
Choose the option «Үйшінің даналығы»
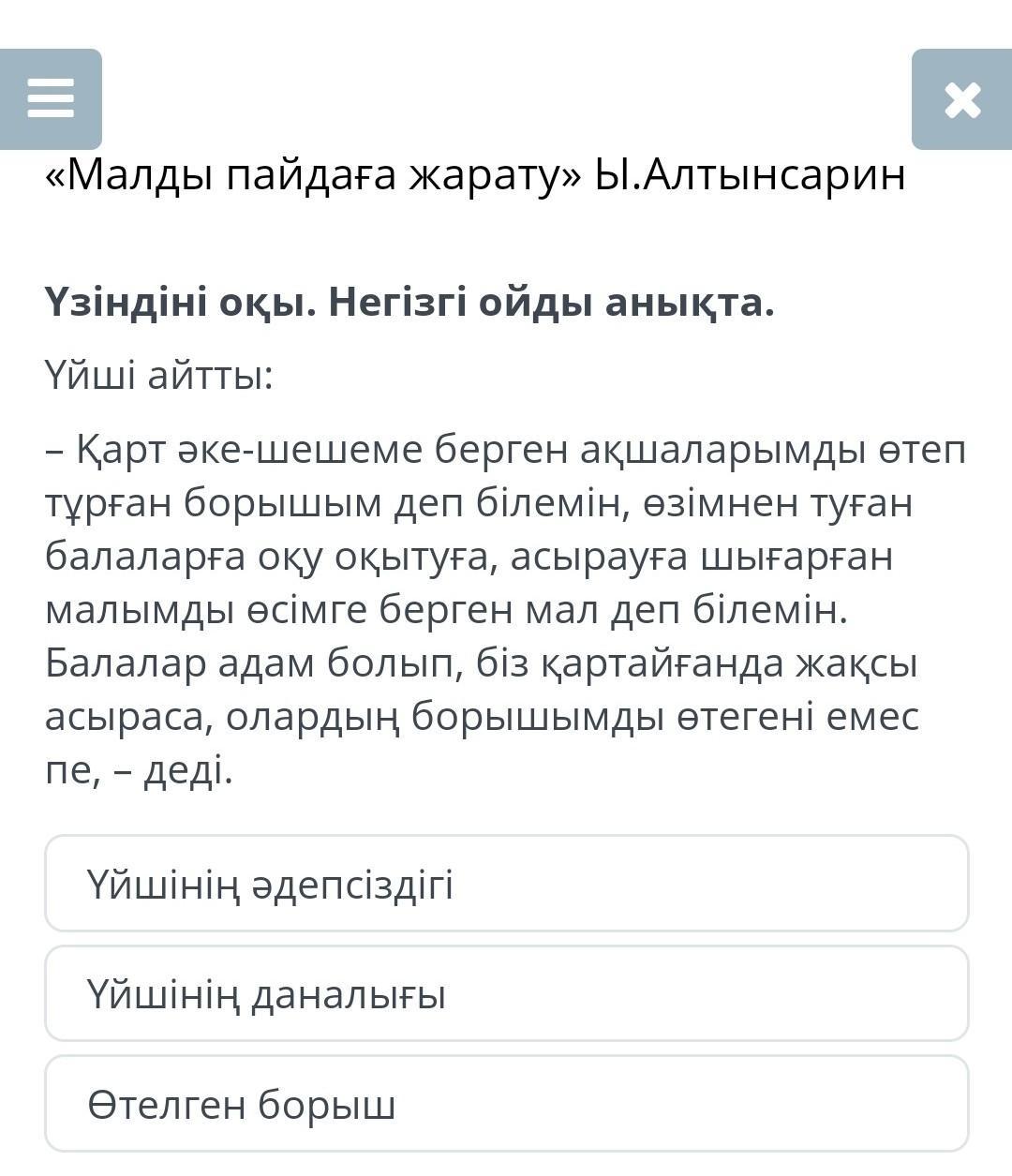pos(506,993)
